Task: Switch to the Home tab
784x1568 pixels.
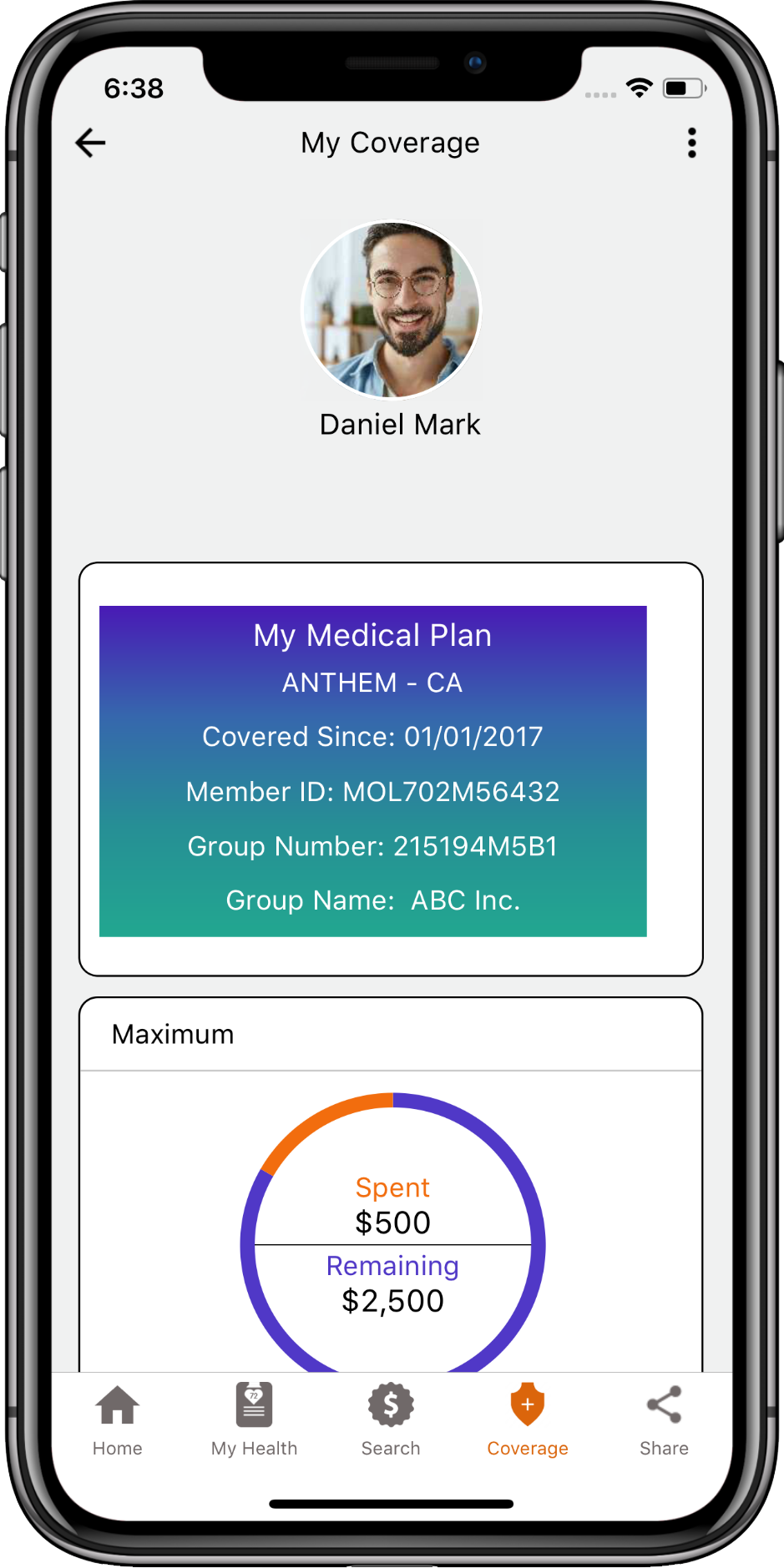Action: click(x=118, y=1420)
